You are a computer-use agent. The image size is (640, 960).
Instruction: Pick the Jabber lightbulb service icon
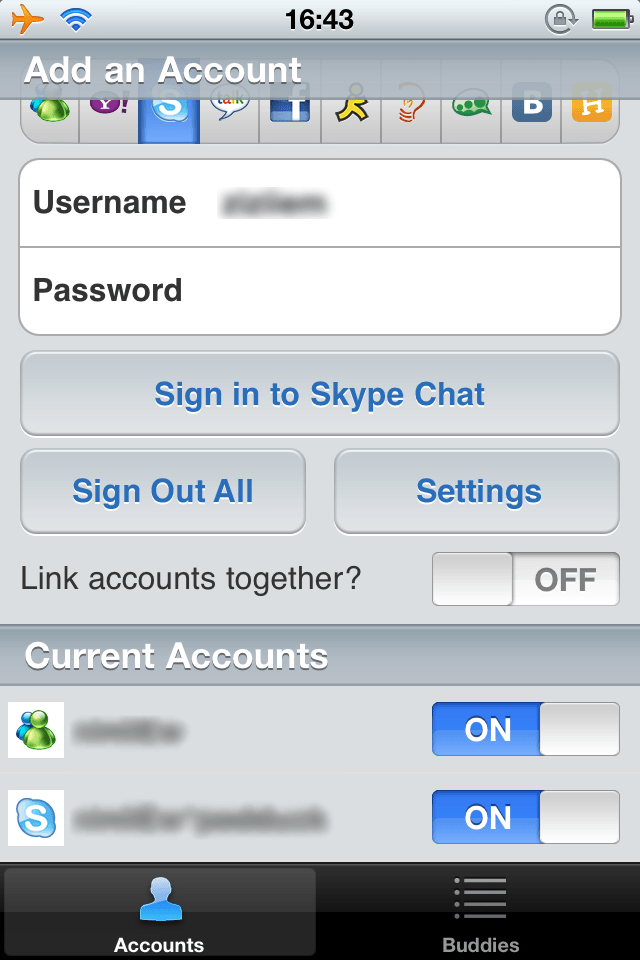[410, 110]
